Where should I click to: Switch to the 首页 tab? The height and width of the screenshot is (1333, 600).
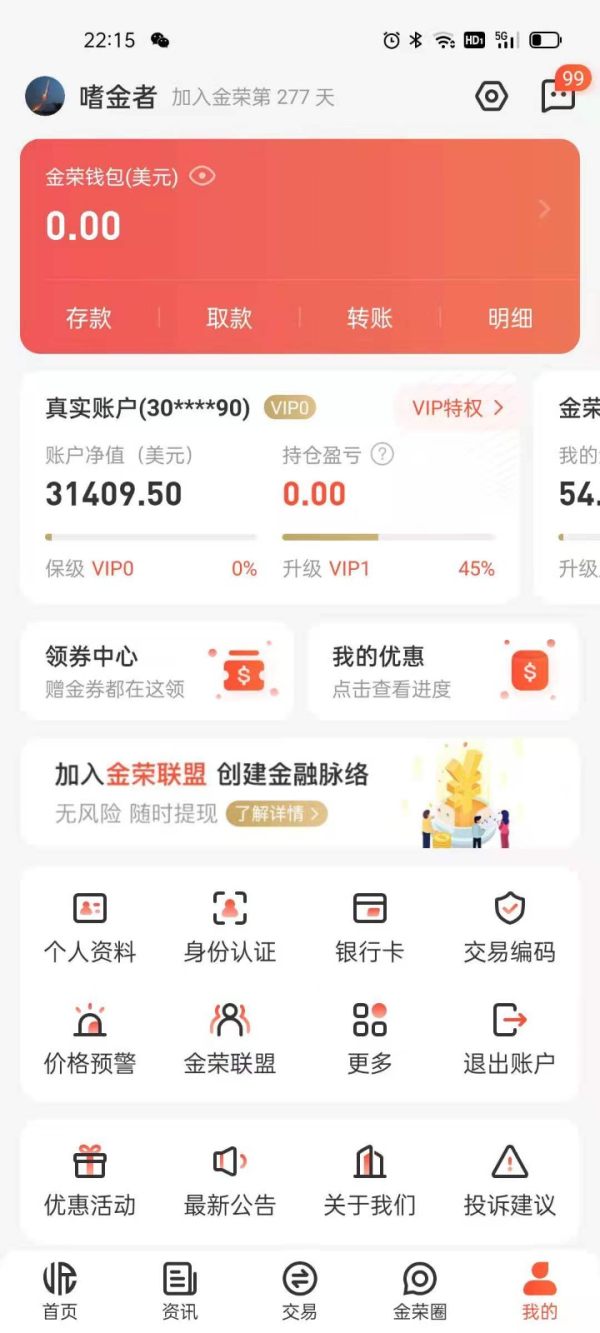tap(60, 1291)
